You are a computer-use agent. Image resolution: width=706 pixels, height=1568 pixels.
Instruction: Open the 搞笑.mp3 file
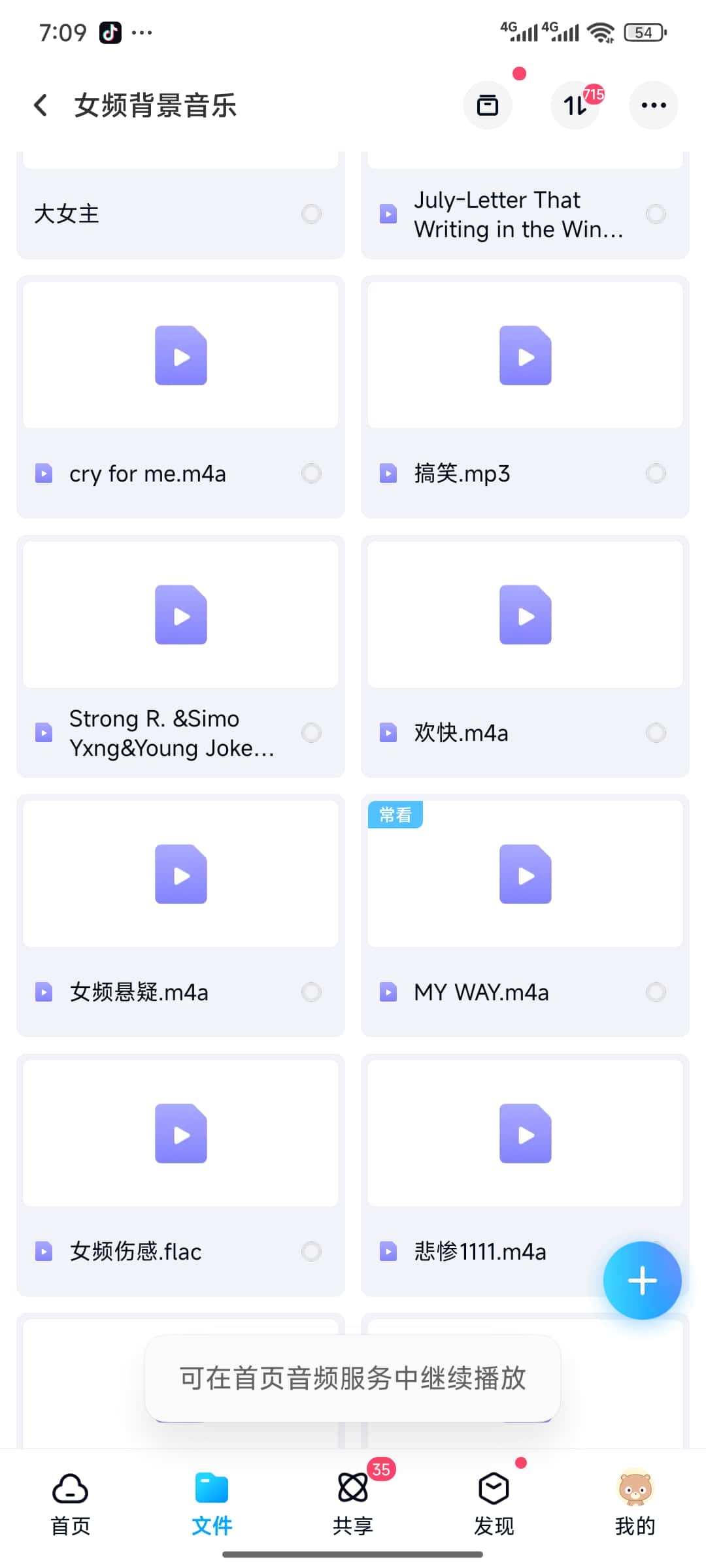525,397
